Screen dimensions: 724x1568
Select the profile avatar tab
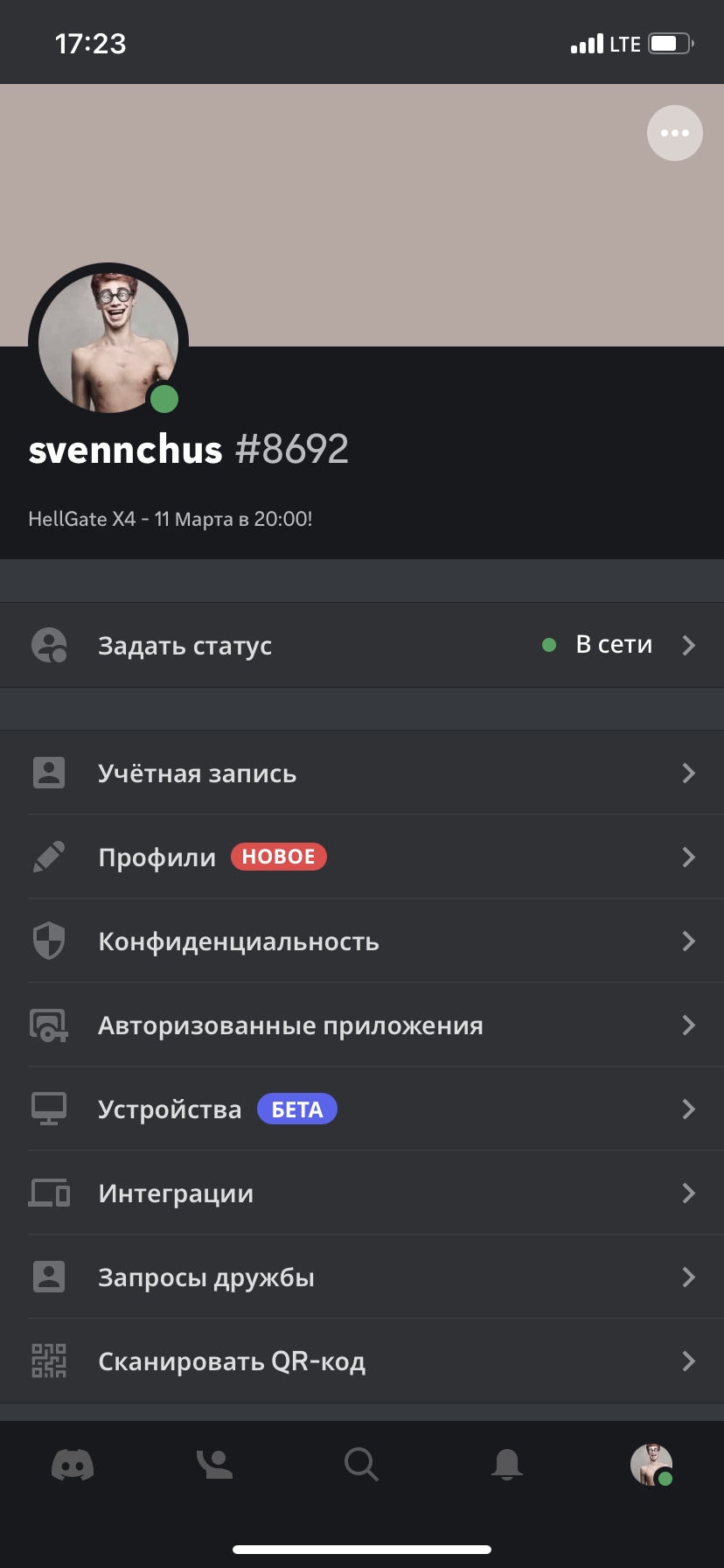[x=651, y=1465]
